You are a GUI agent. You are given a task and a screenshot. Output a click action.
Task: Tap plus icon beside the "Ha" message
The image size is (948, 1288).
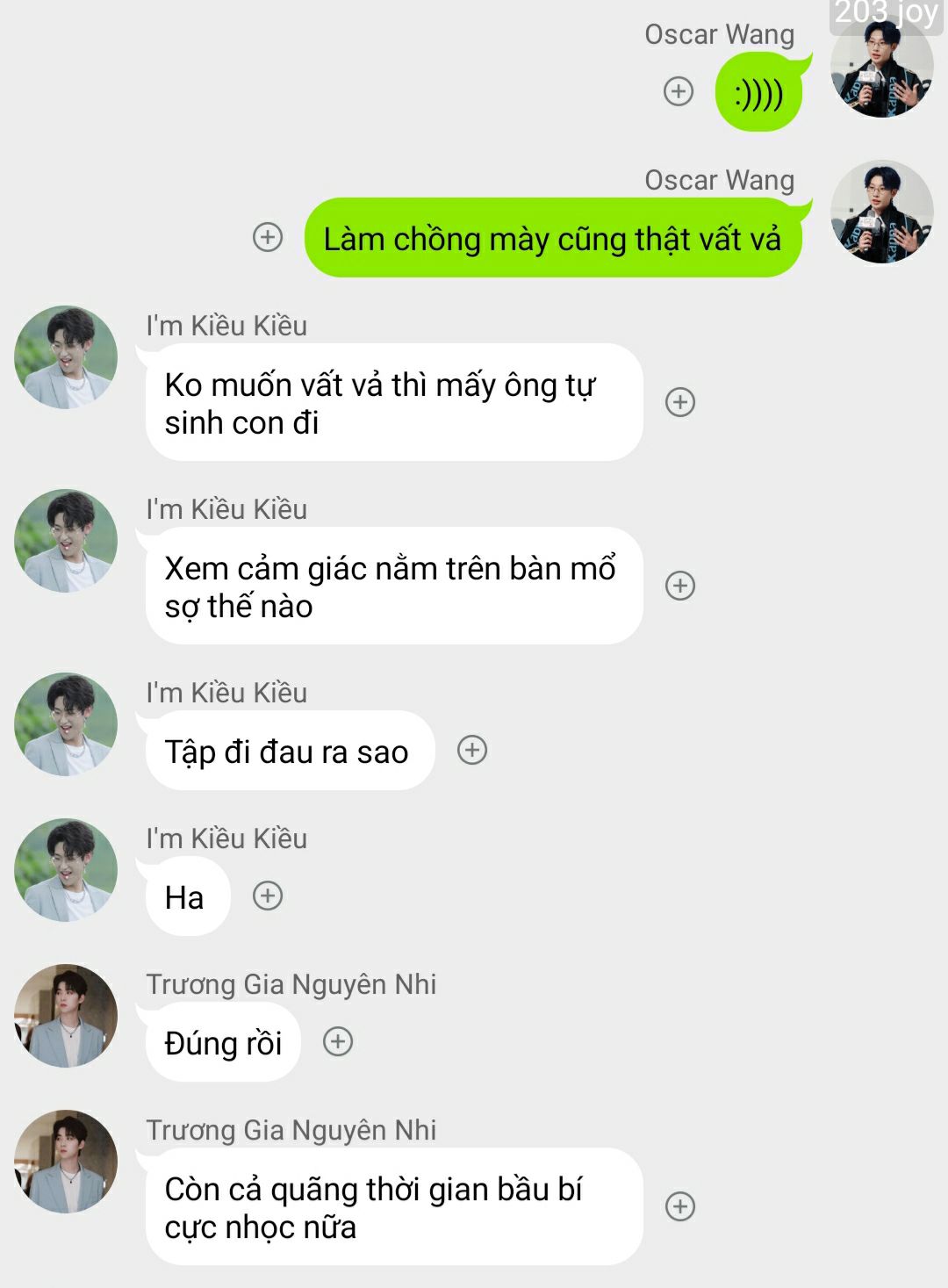point(268,896)
